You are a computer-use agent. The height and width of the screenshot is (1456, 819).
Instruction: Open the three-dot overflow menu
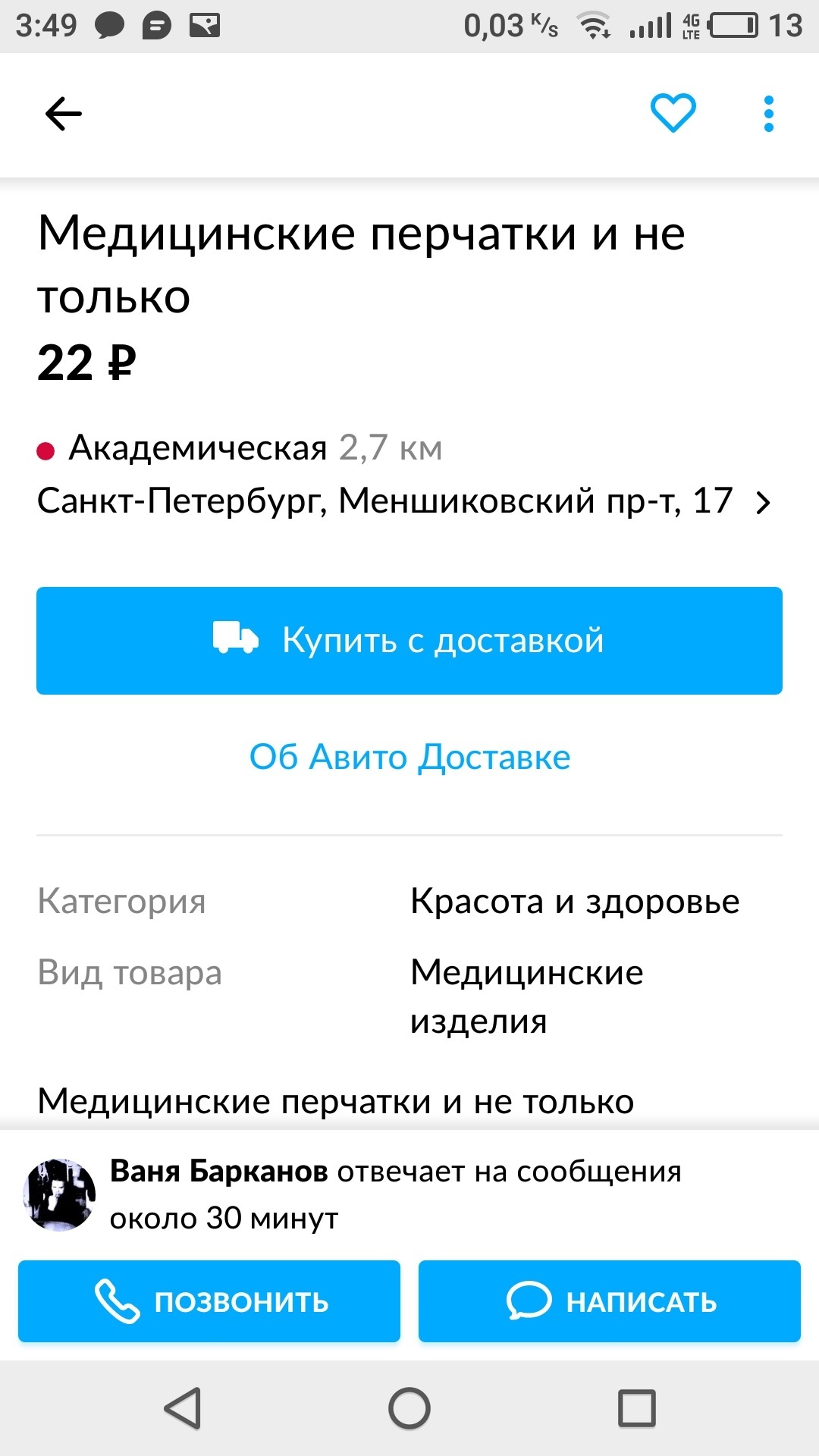[x=768, y=115]
